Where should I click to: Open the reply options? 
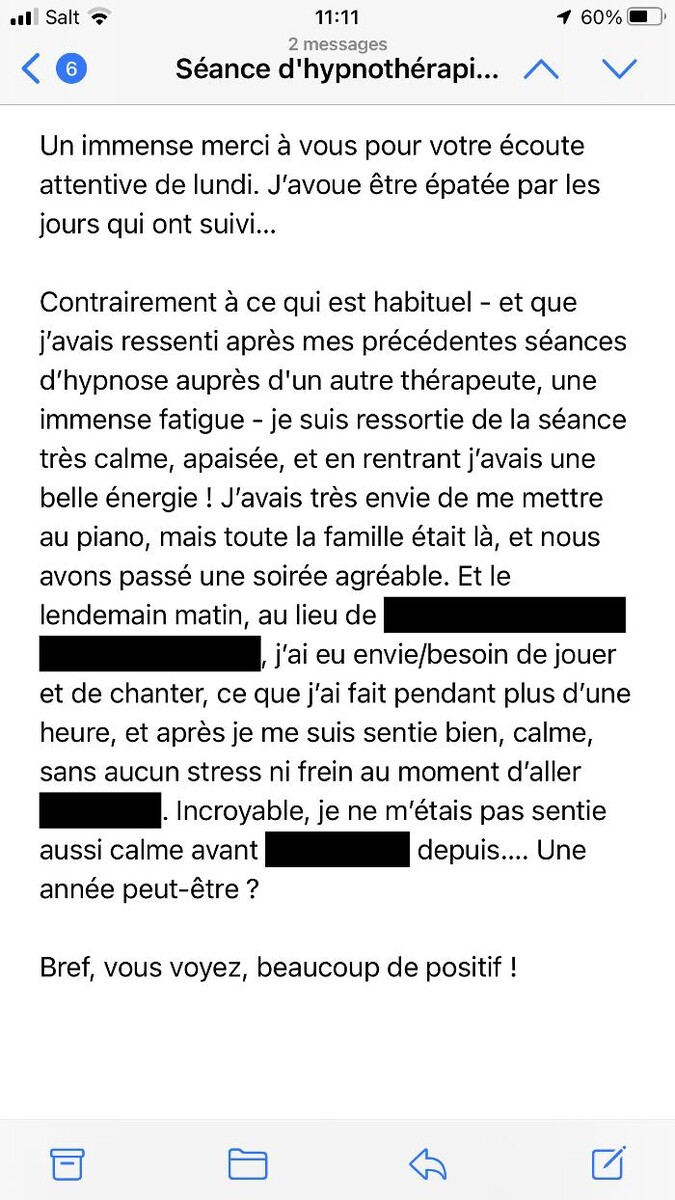coord(428,1163)
